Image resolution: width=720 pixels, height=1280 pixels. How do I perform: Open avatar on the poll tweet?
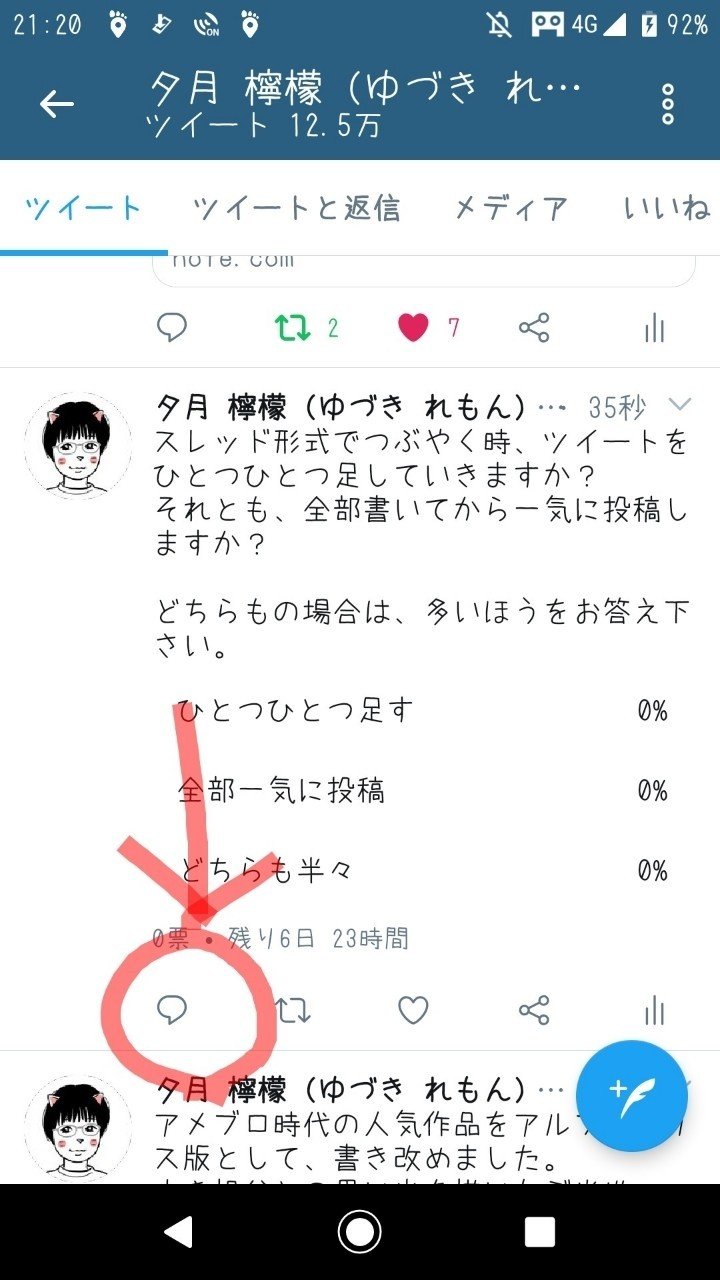point(77,445)
